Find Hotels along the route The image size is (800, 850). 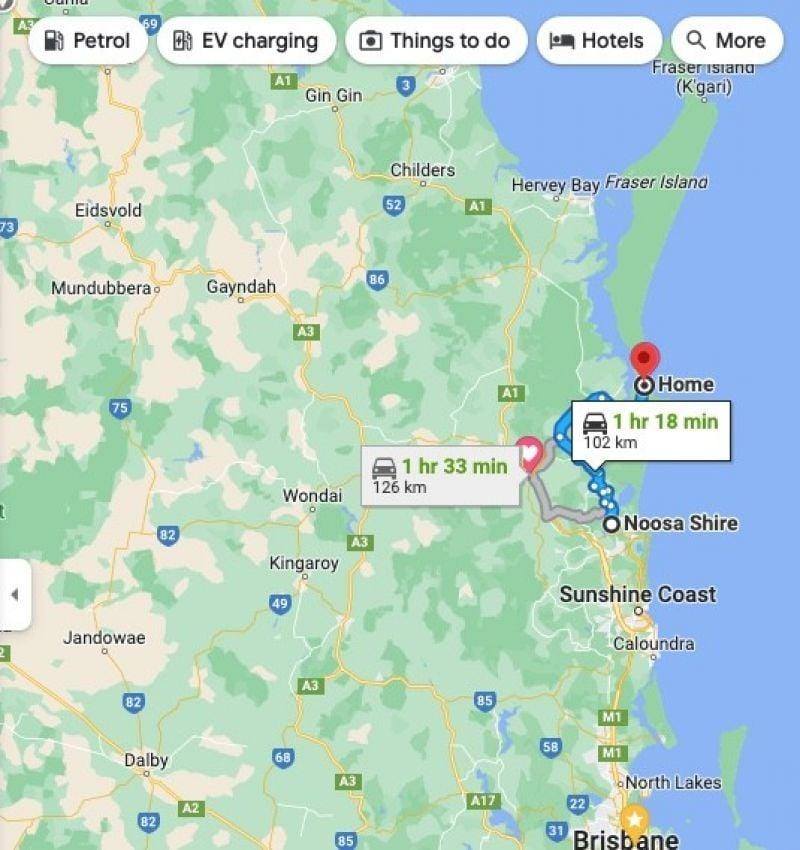click(598, 41)
